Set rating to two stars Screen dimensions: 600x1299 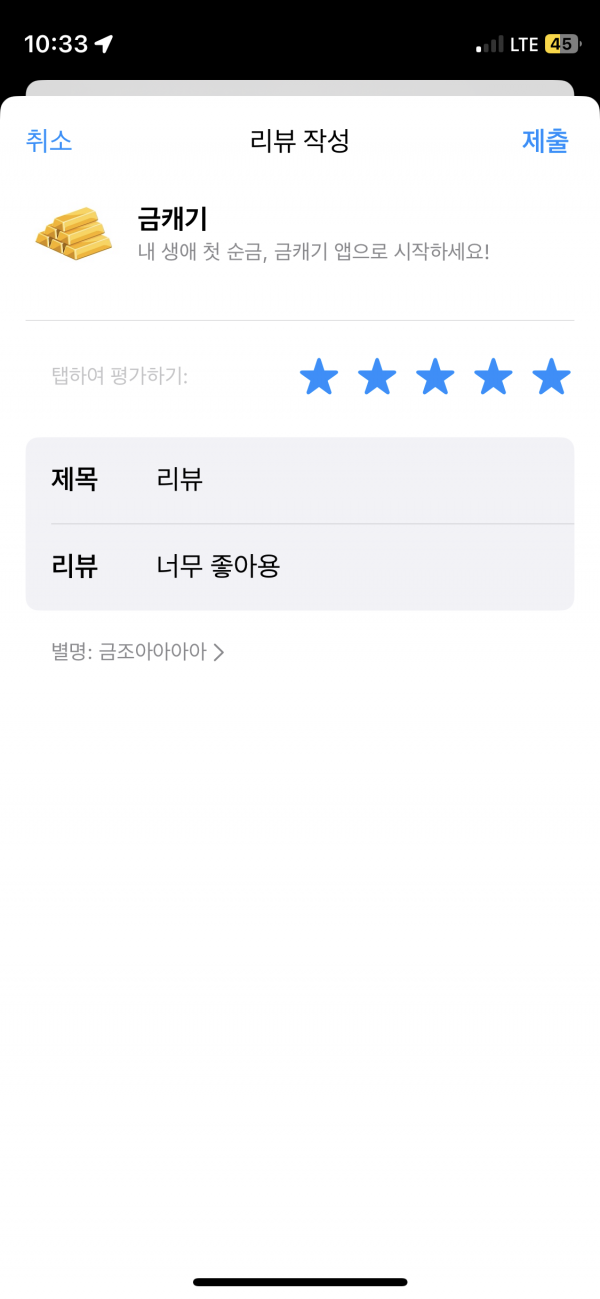(377, 378)
